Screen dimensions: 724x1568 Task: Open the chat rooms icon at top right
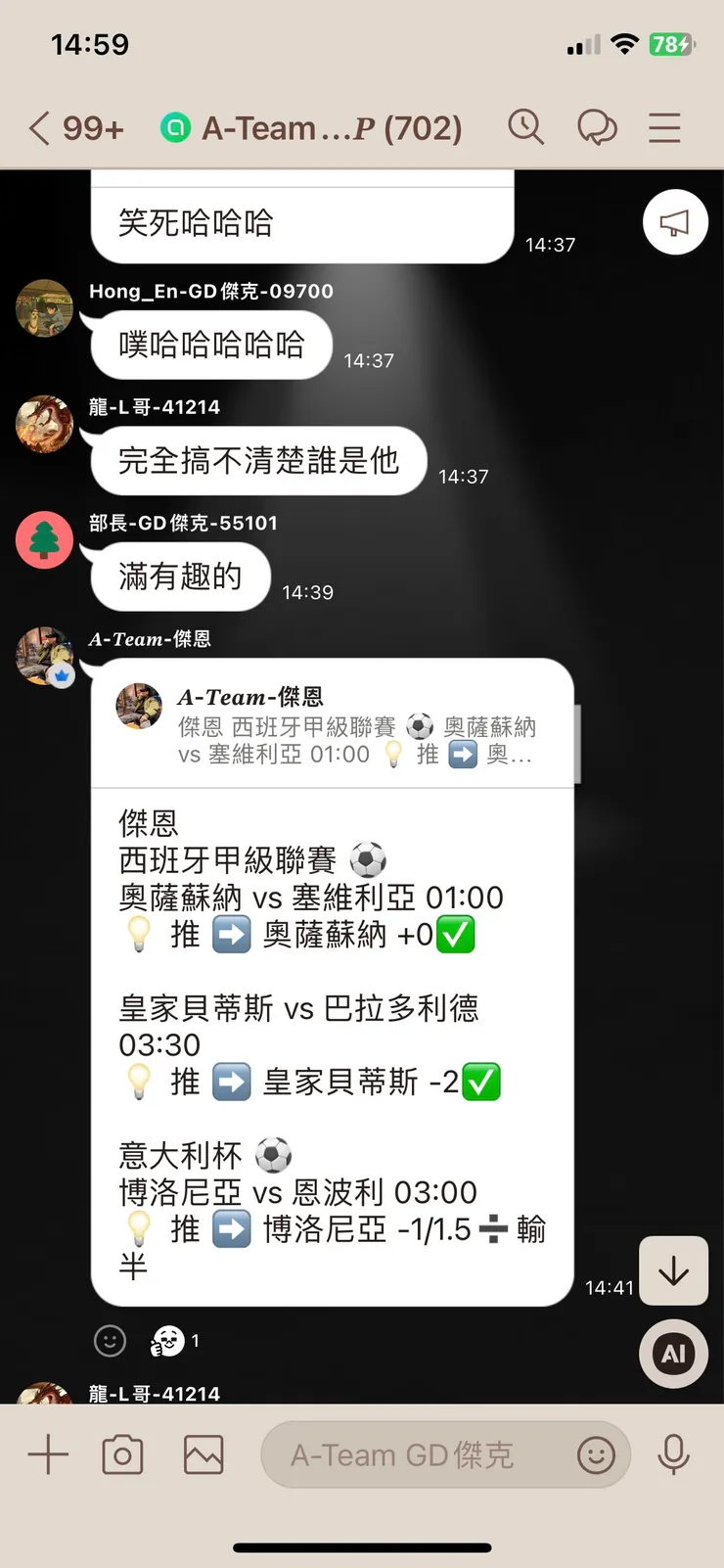(x=598, y=127)
